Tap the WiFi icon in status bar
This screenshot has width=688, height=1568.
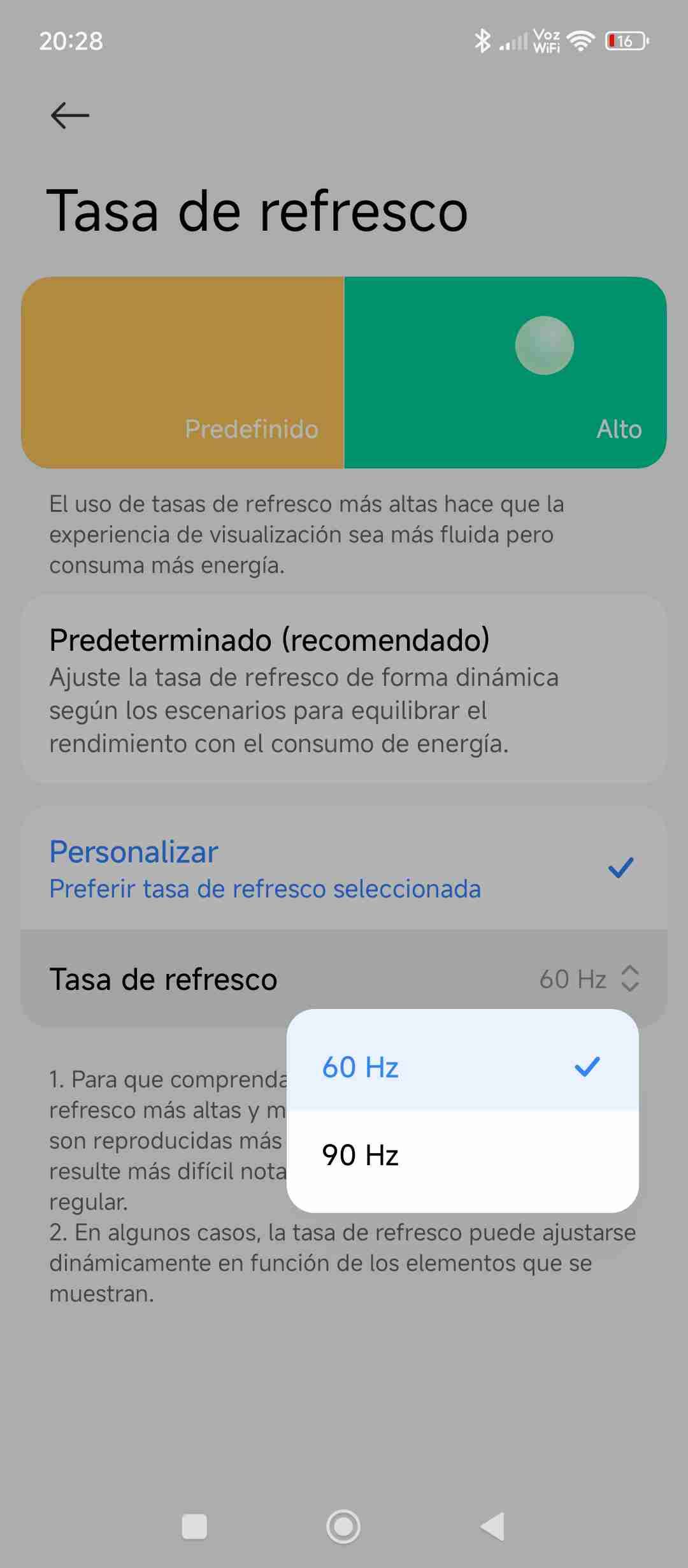pyautogui.click(x=581, y=41)
